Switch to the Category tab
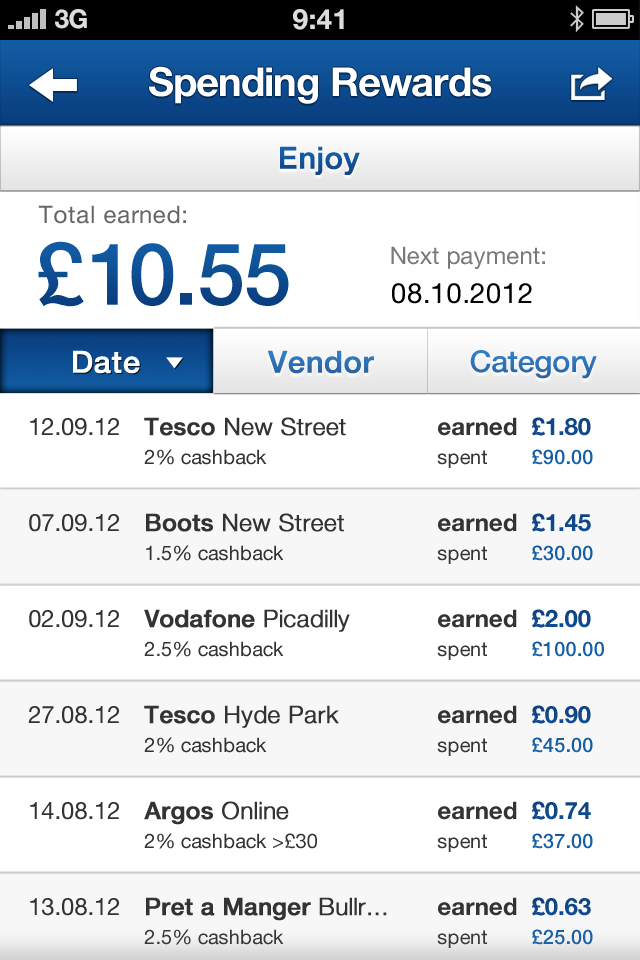 533,361
